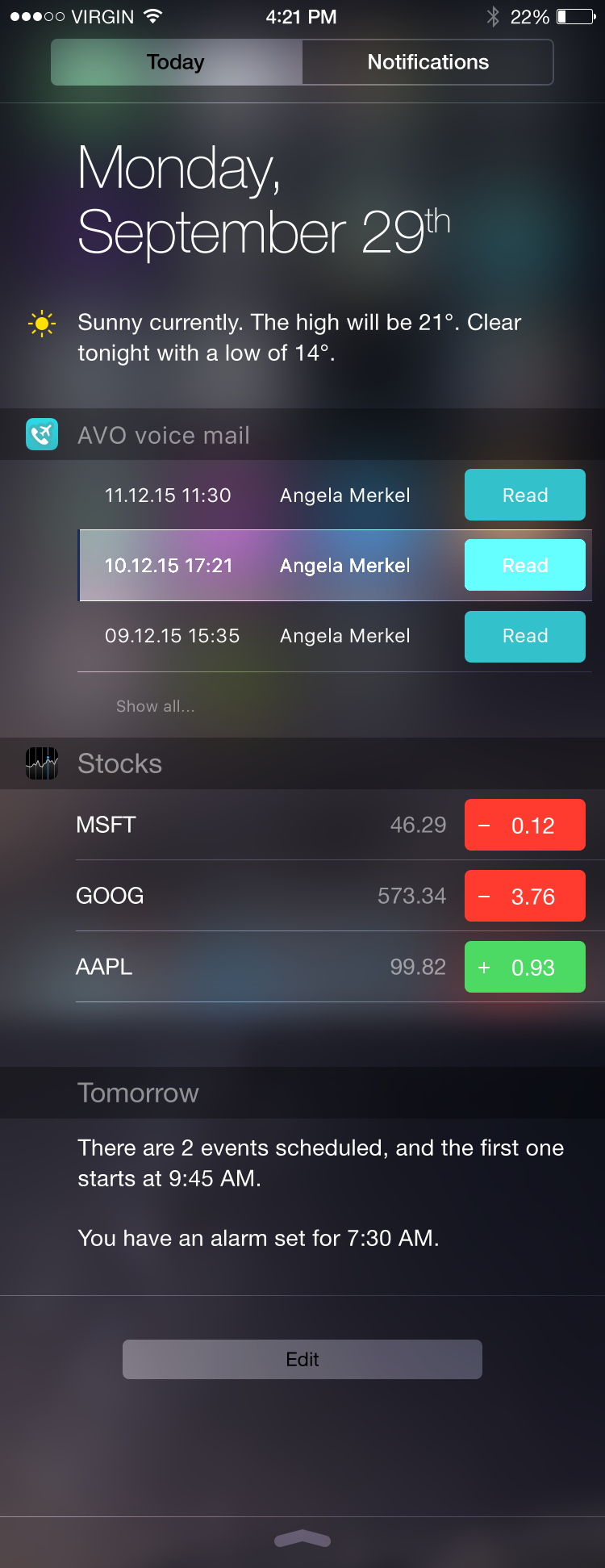Tap Edit to customize widgets
The width and height of the screenshot is (605, 1568).
[x=302, y=1359]
